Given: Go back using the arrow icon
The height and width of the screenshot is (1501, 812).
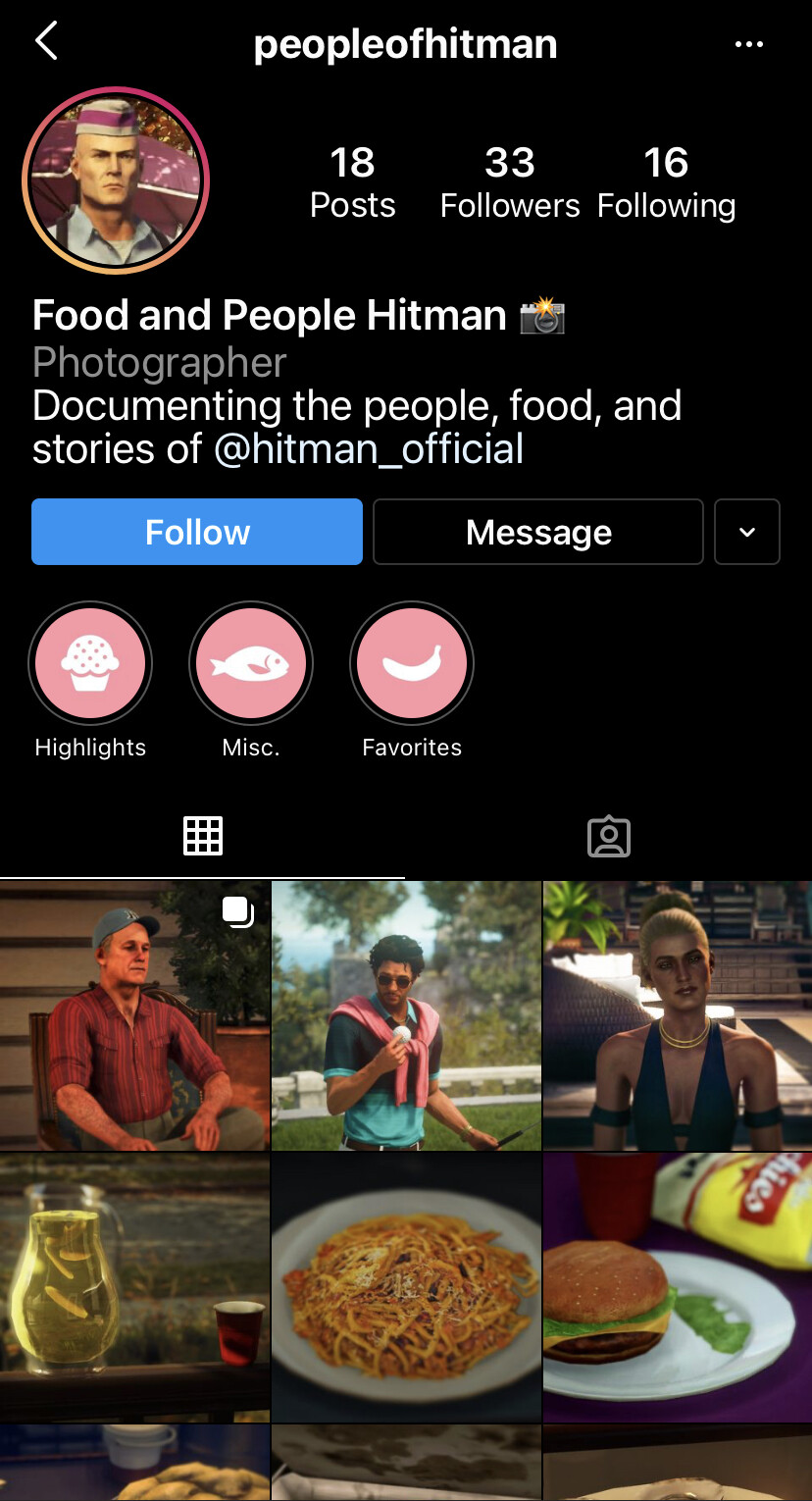Looking at the screenshot, I should [x=46, y=41].
